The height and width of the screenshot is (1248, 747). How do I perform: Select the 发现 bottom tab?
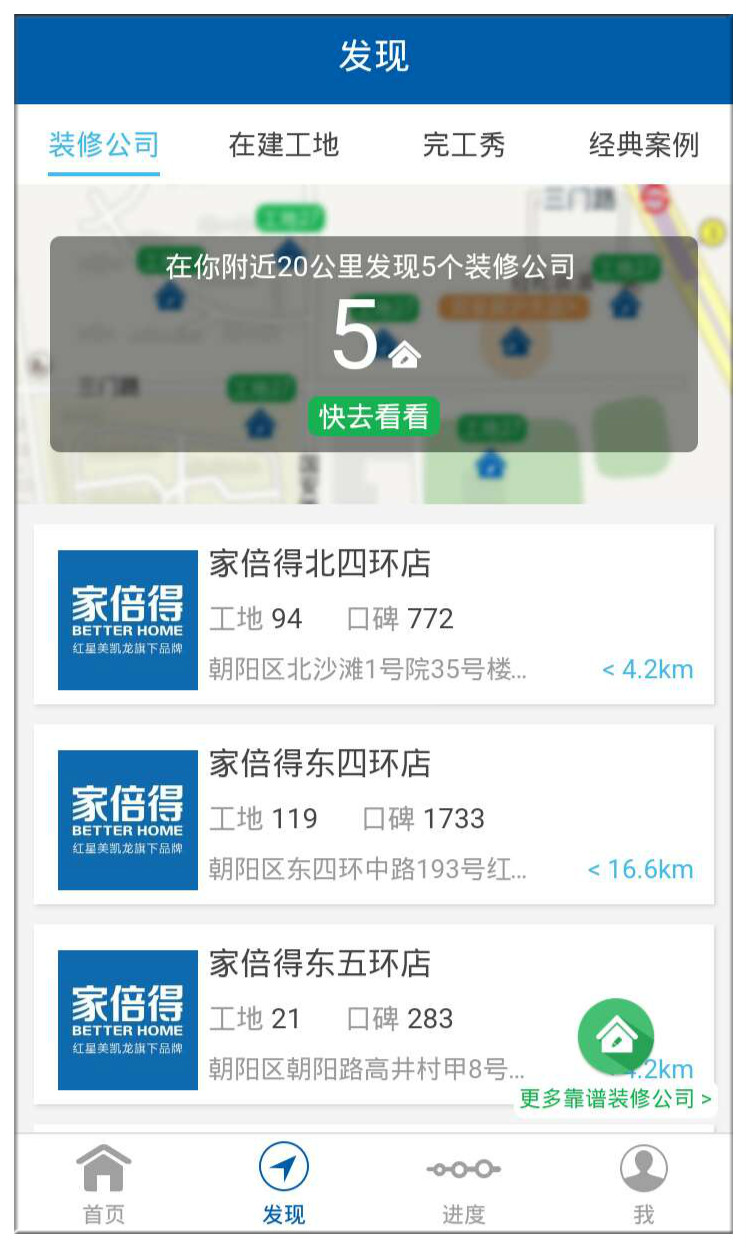[x=284, y=1184]
